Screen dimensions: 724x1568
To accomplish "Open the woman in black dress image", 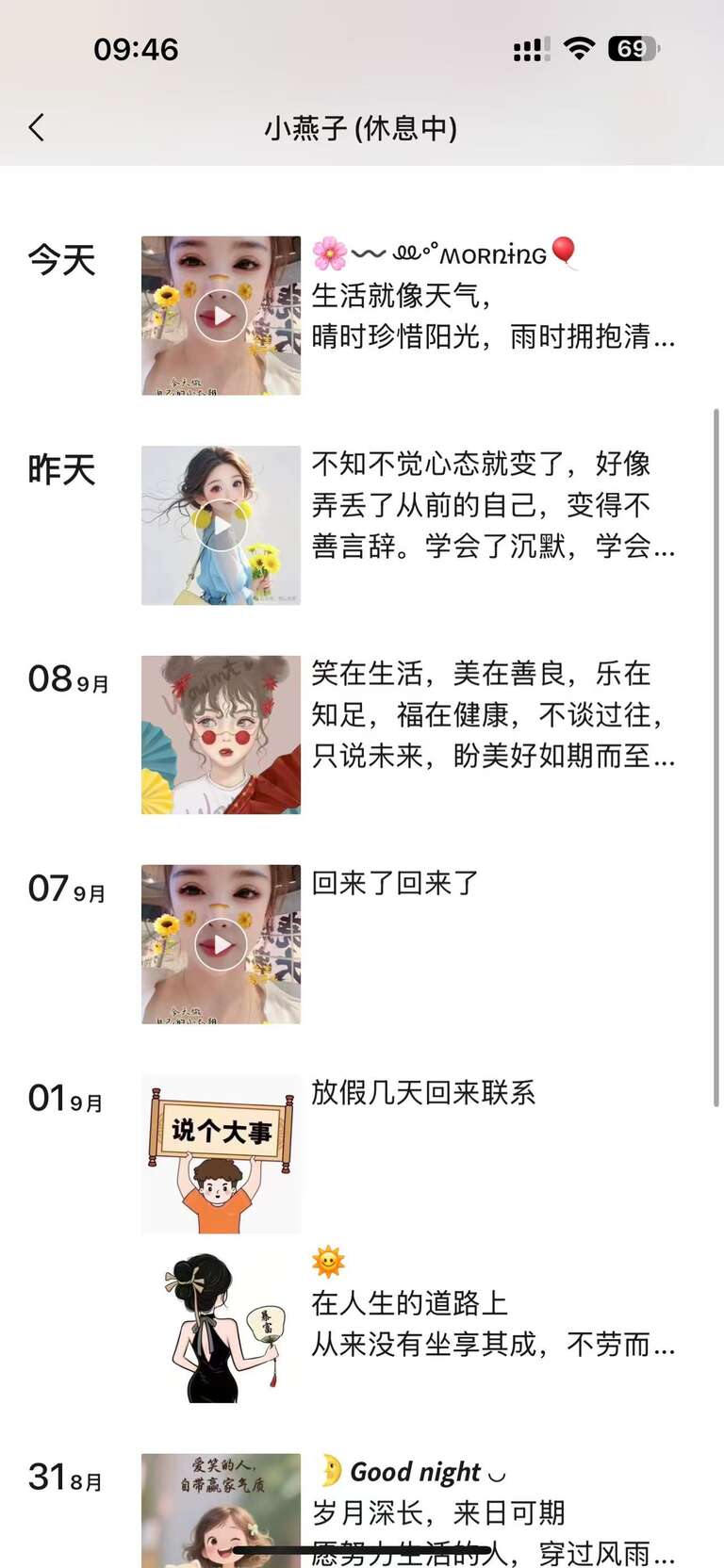I will (x=221, y=1324).
